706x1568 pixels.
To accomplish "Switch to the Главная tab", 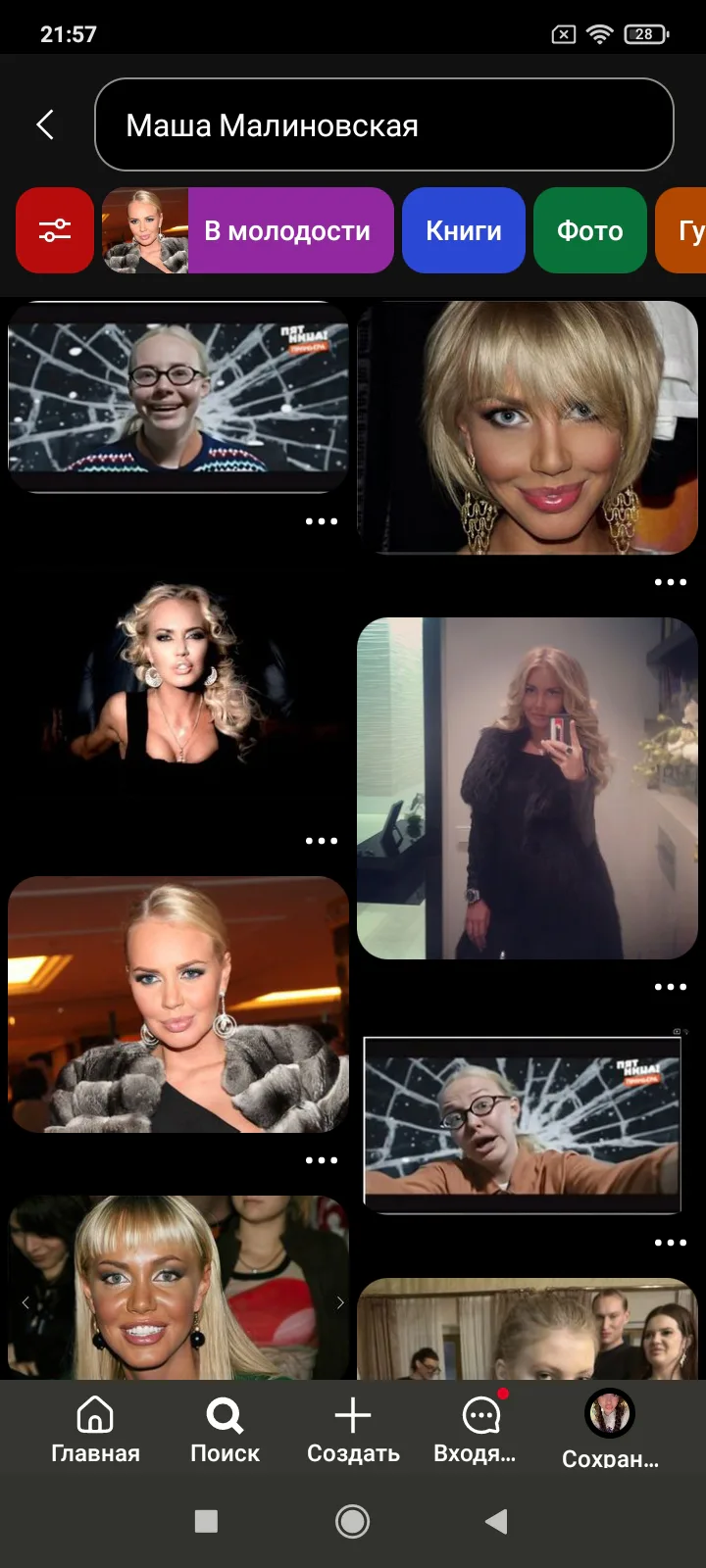I will pos(95,1429).
